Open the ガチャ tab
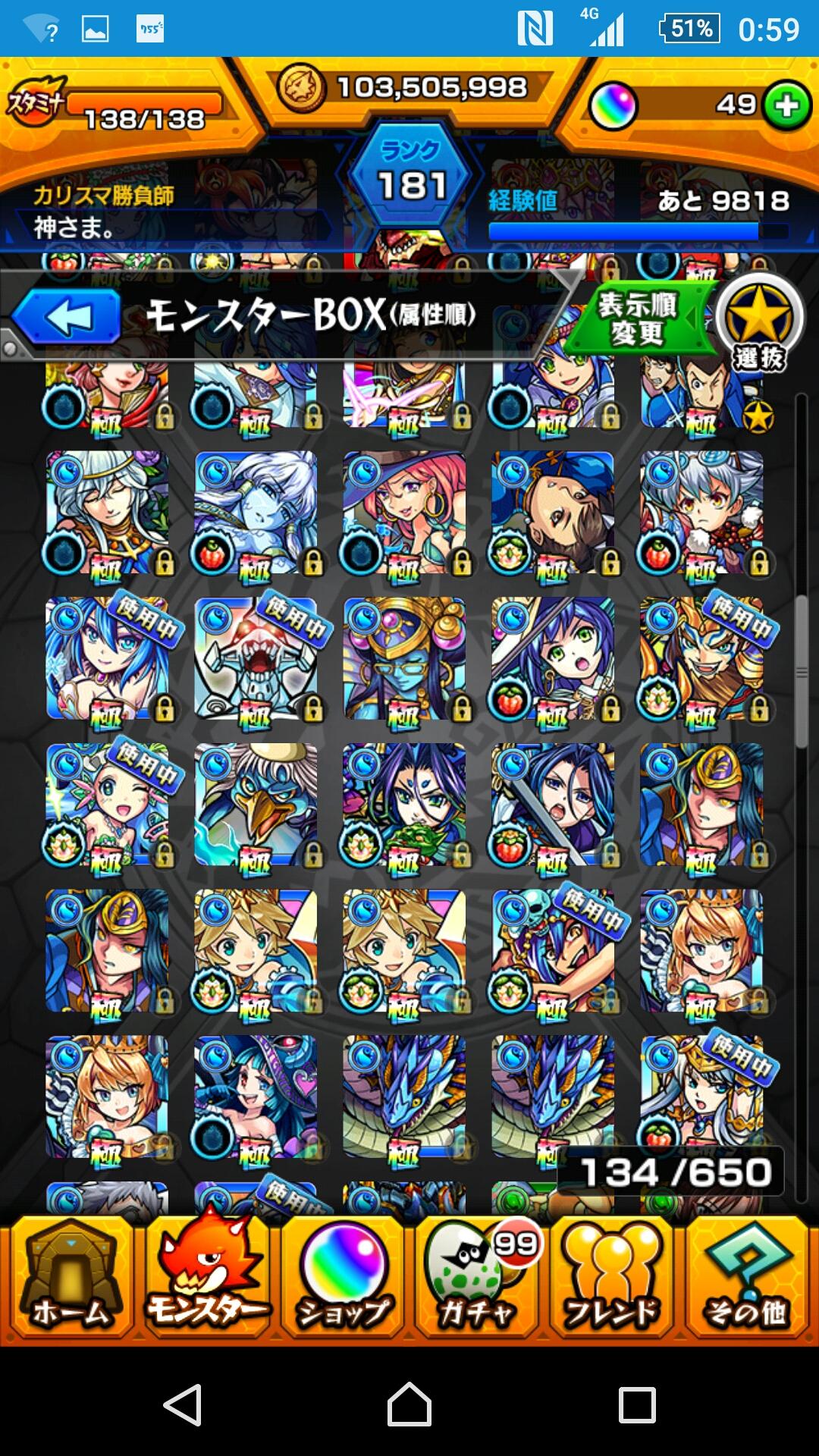Screen dimensions: 819x1456 click(x=478, y=1278)
